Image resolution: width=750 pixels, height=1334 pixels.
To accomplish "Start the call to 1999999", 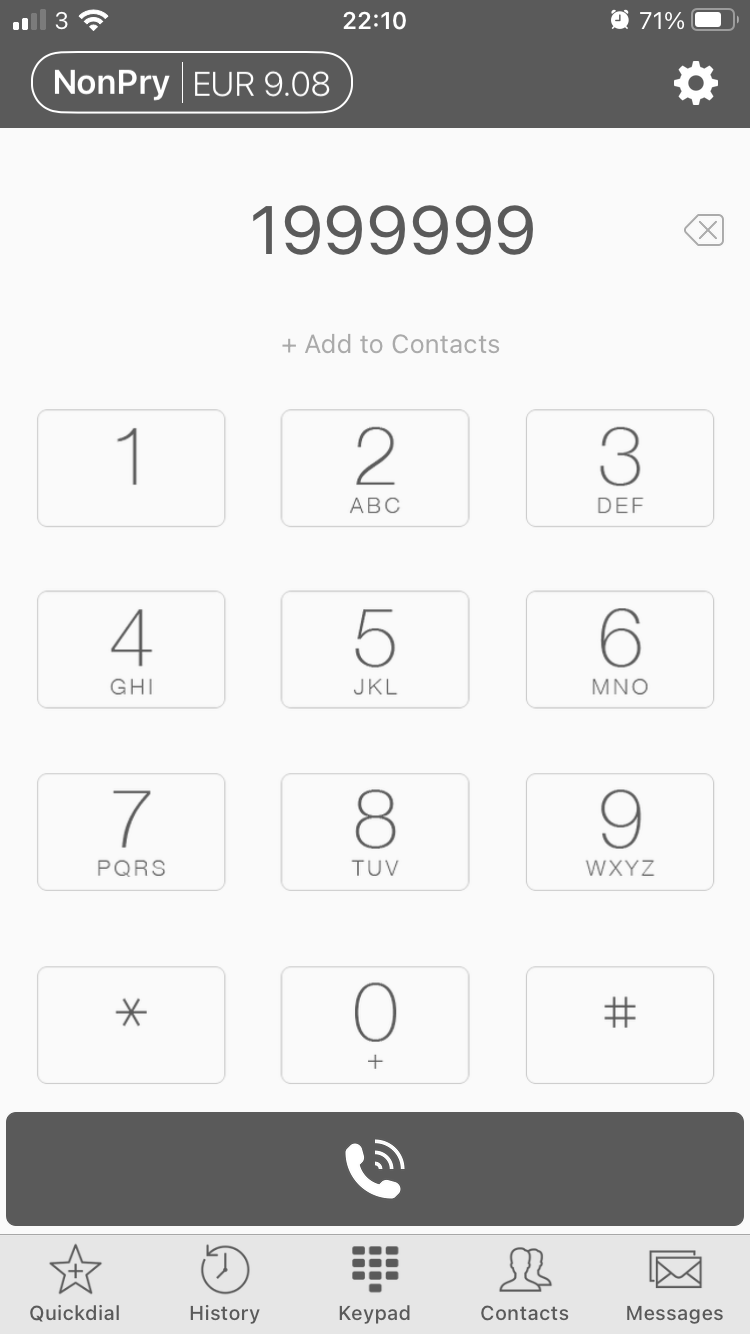I will [375, 1169].
